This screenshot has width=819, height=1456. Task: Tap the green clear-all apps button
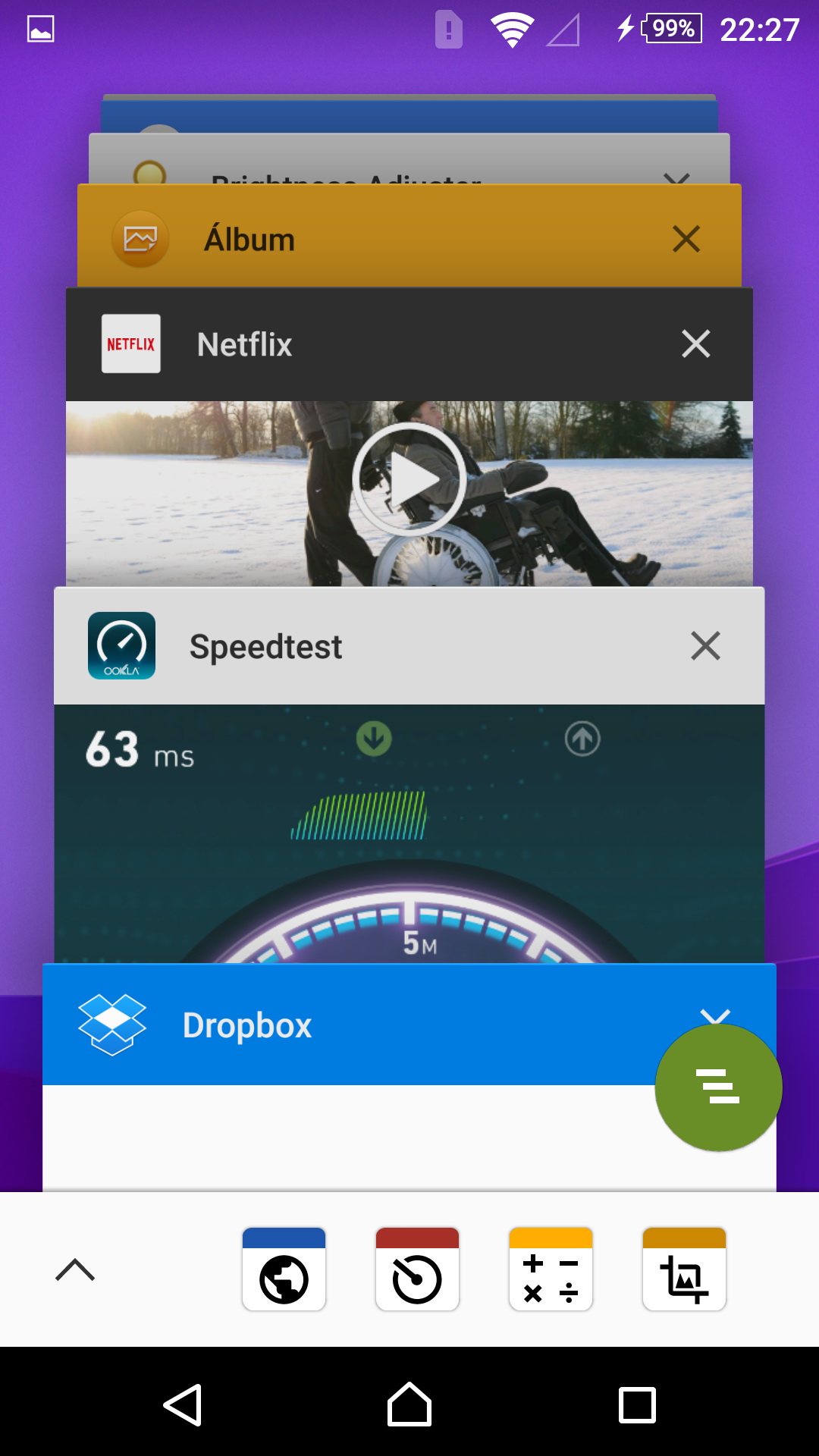click(x=718, y=1087)
